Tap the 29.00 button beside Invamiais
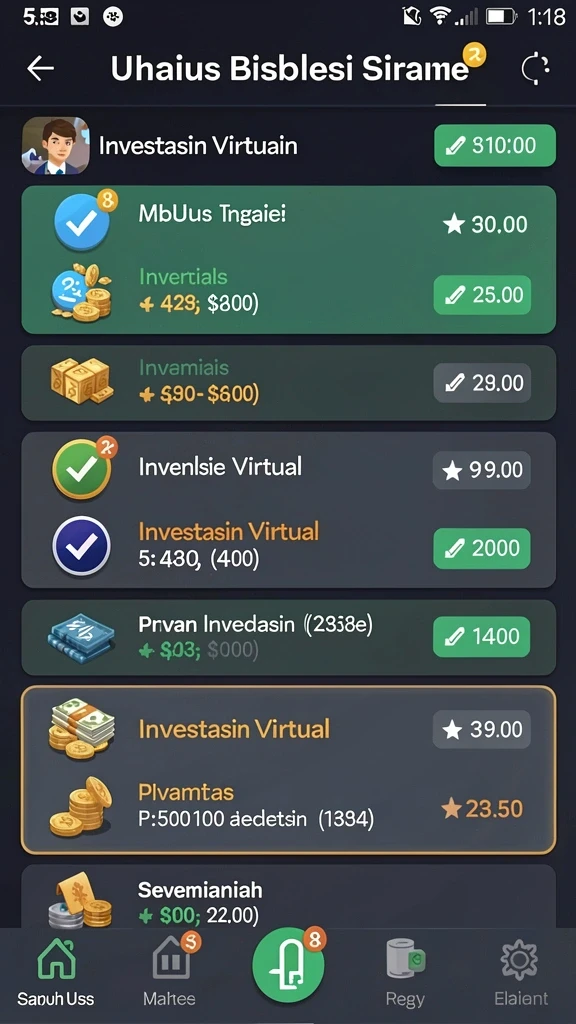 (x=482, y=383)
